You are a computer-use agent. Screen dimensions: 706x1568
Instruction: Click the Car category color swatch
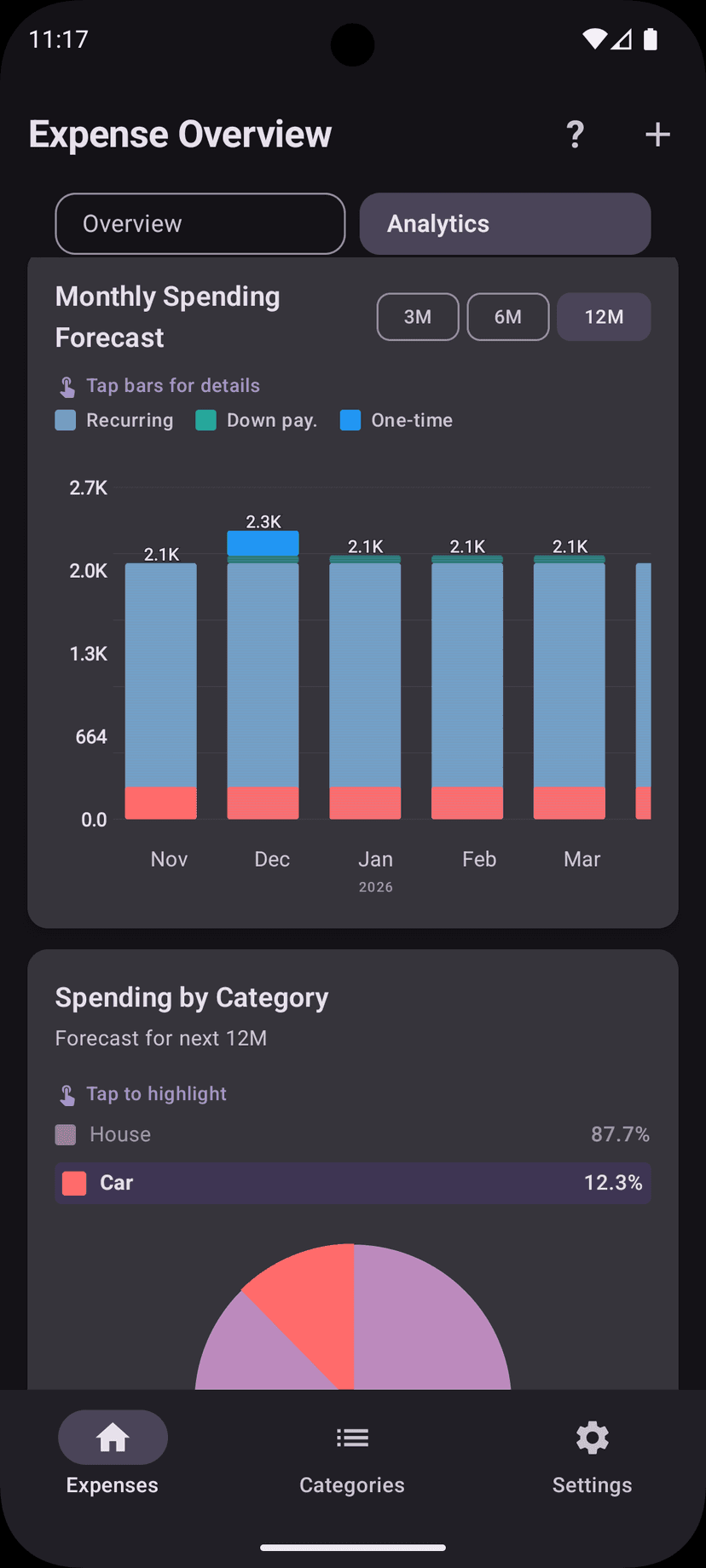coord(73,1183)
